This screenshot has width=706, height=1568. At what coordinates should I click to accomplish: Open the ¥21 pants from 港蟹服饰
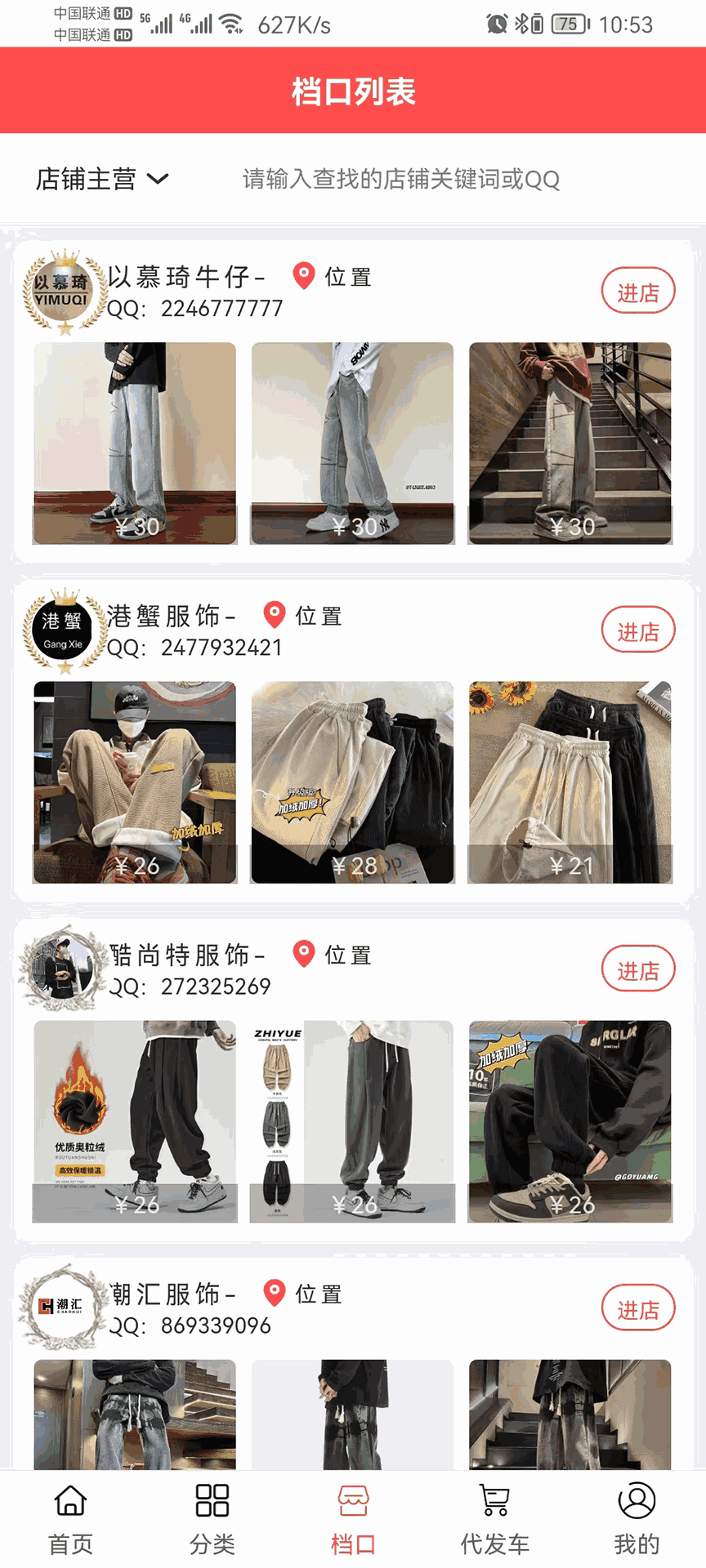click(570, 782)
